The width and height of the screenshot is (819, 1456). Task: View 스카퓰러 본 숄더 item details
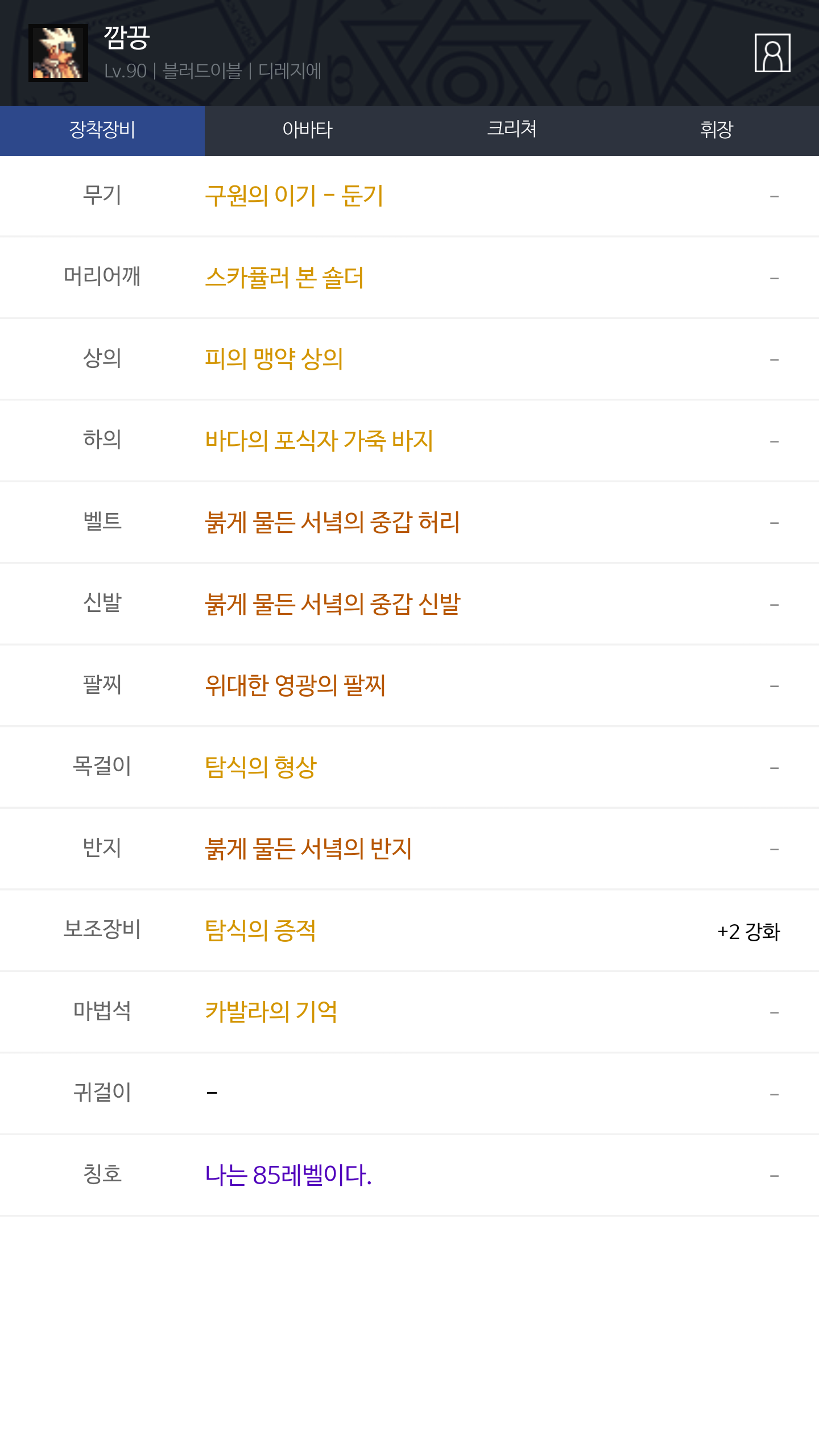click(284, 278)
